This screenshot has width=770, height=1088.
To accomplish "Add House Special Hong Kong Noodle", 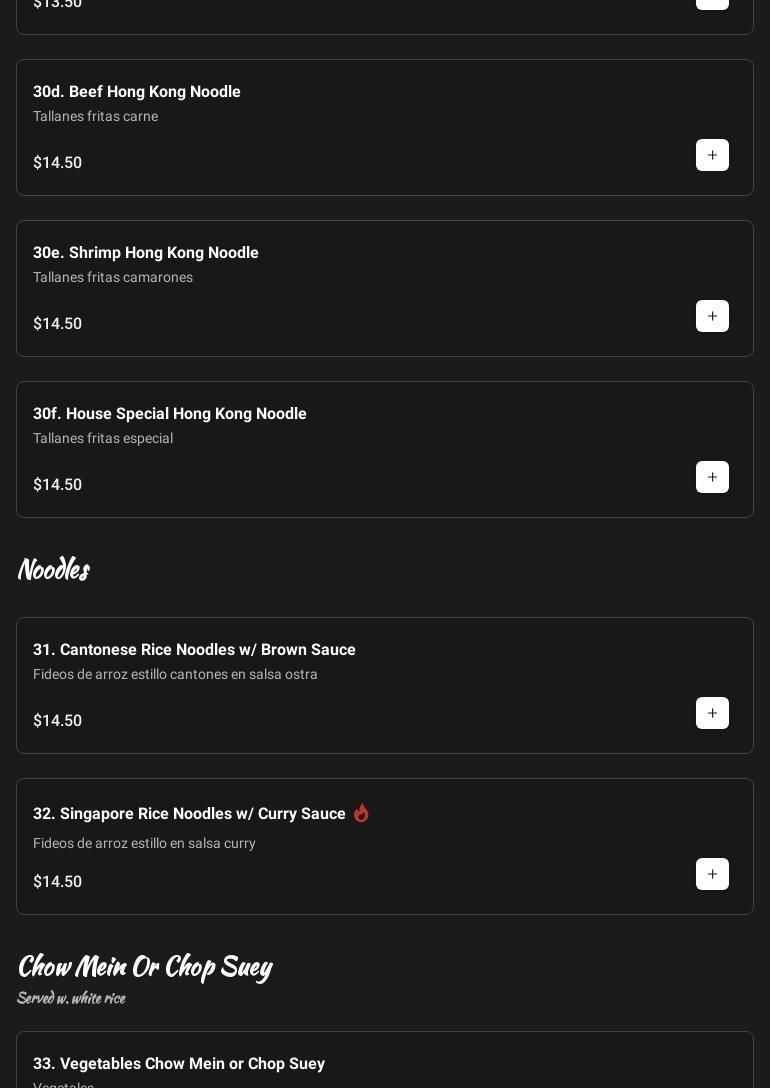I will click(712, 477).
